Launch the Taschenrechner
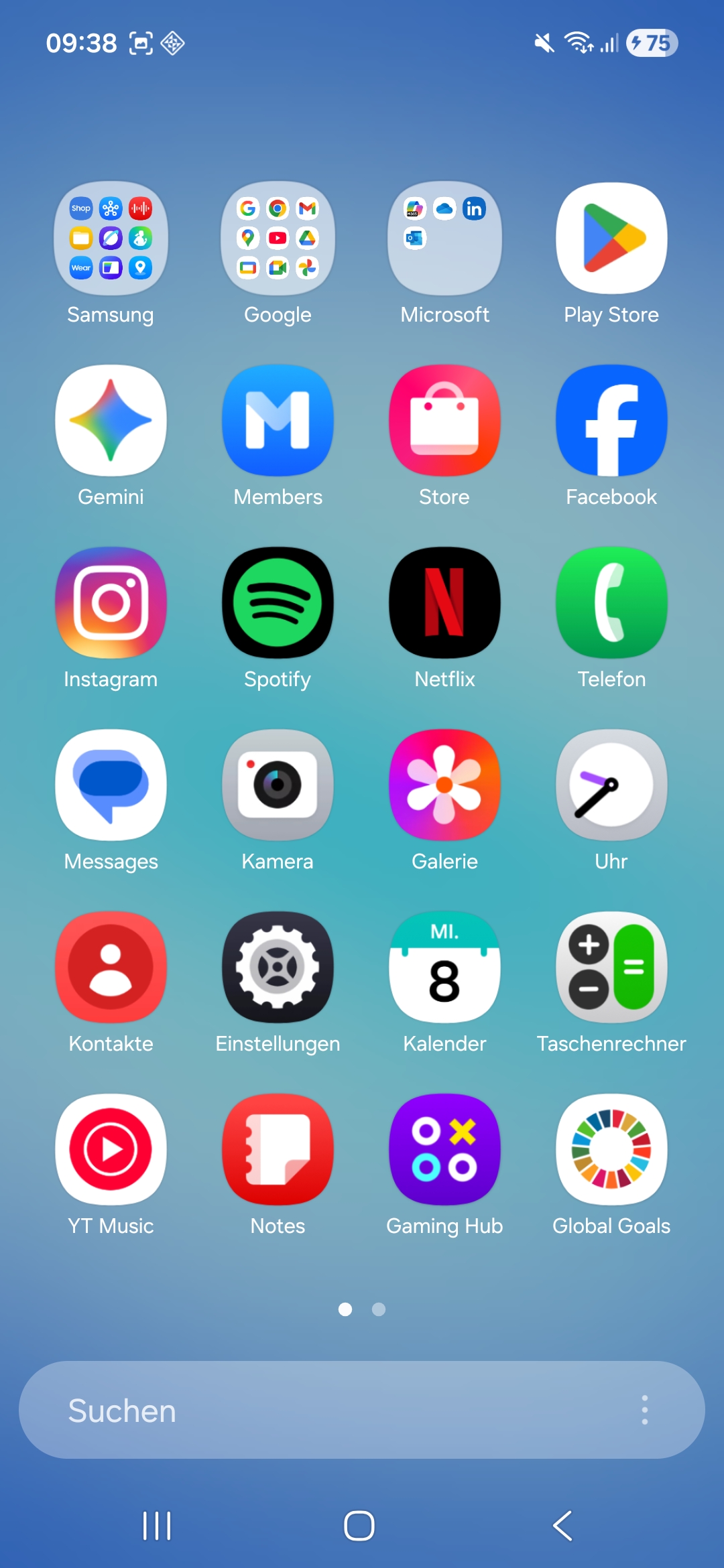Viewport: 724px width, 1568px height. [611, 967]
